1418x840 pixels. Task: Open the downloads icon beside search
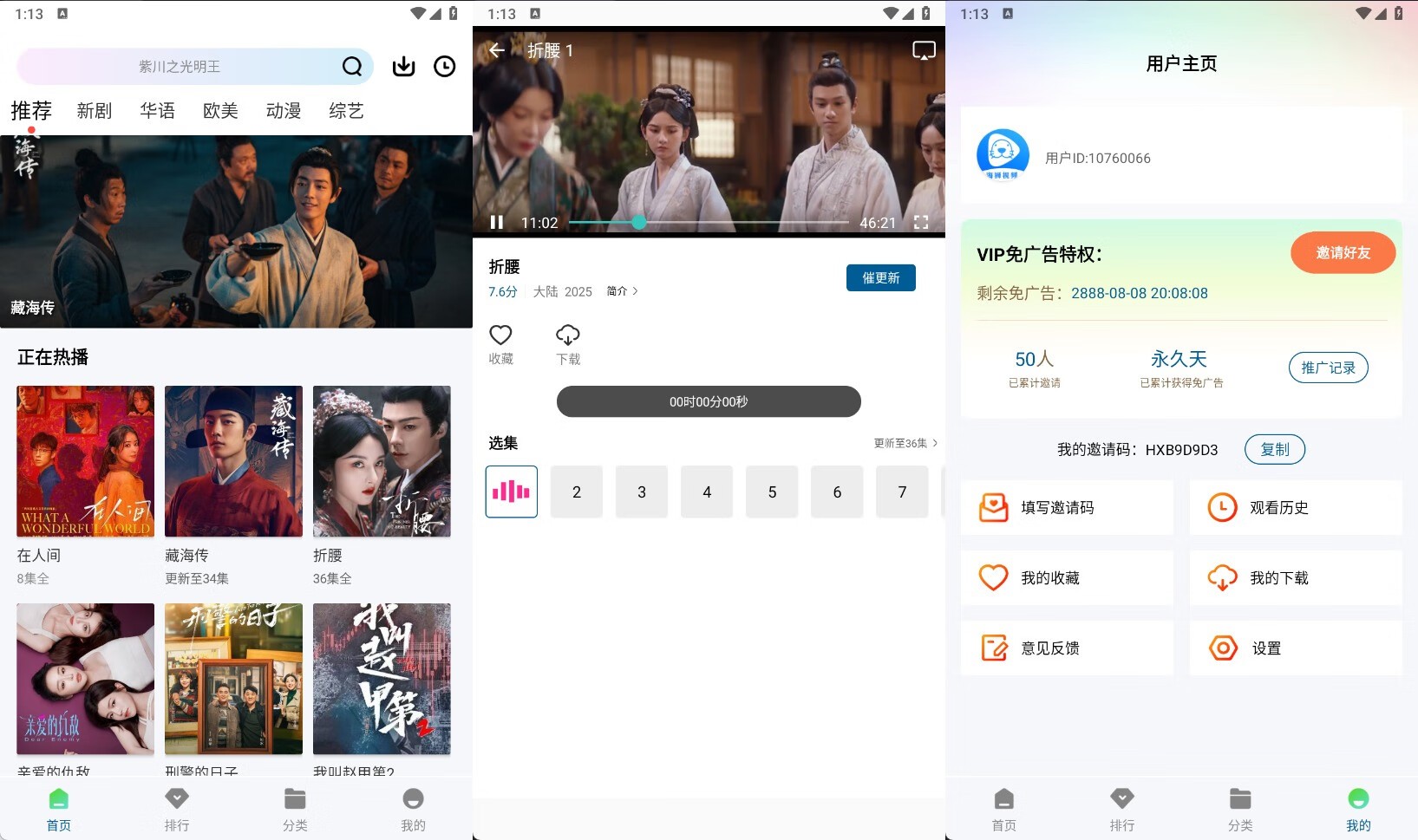click(x=403, y=67)
